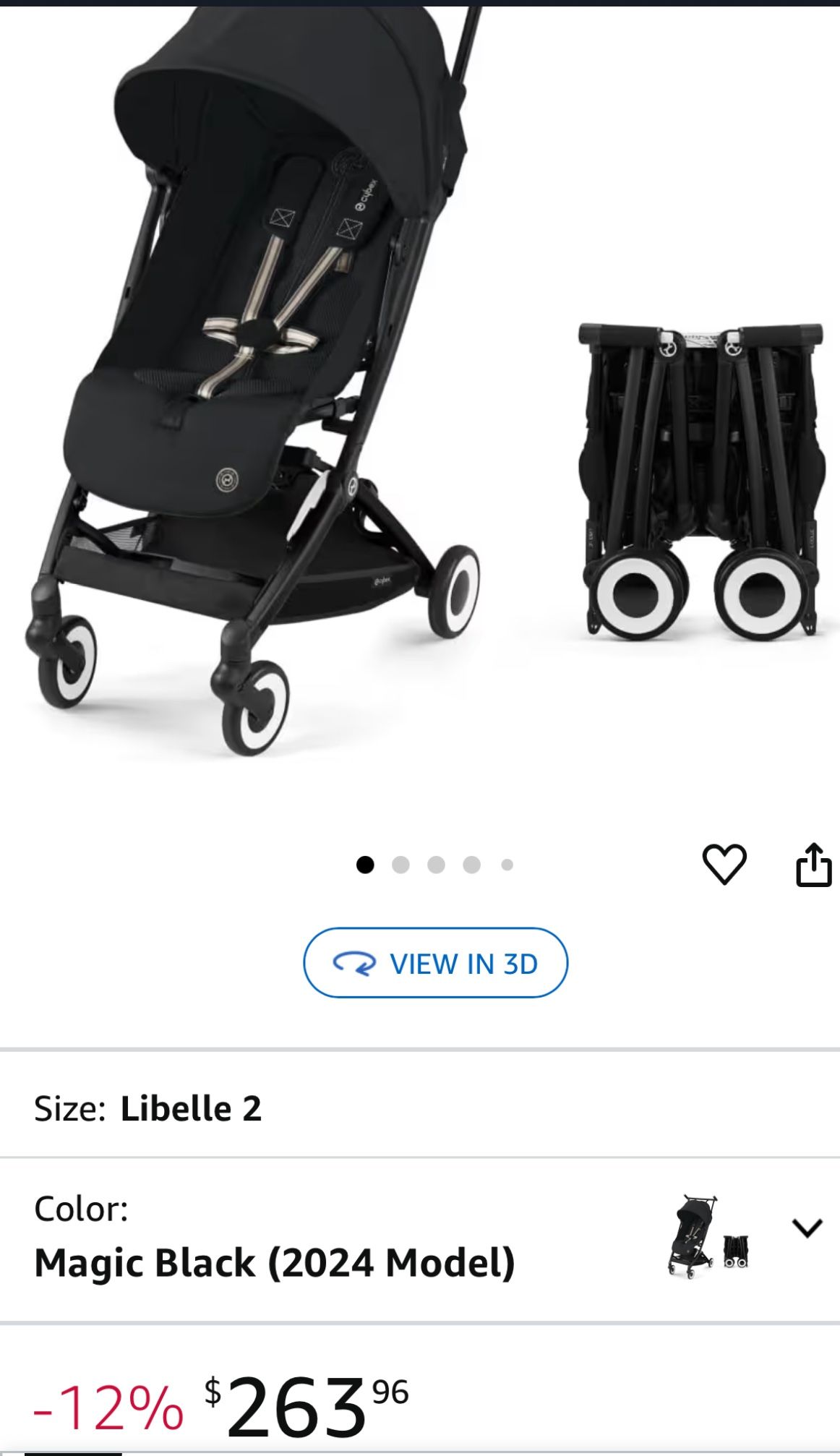Viewport: 840px width, 1456px height.
Task: Select Libelle 2 size row
Action: pos(419,1108)
